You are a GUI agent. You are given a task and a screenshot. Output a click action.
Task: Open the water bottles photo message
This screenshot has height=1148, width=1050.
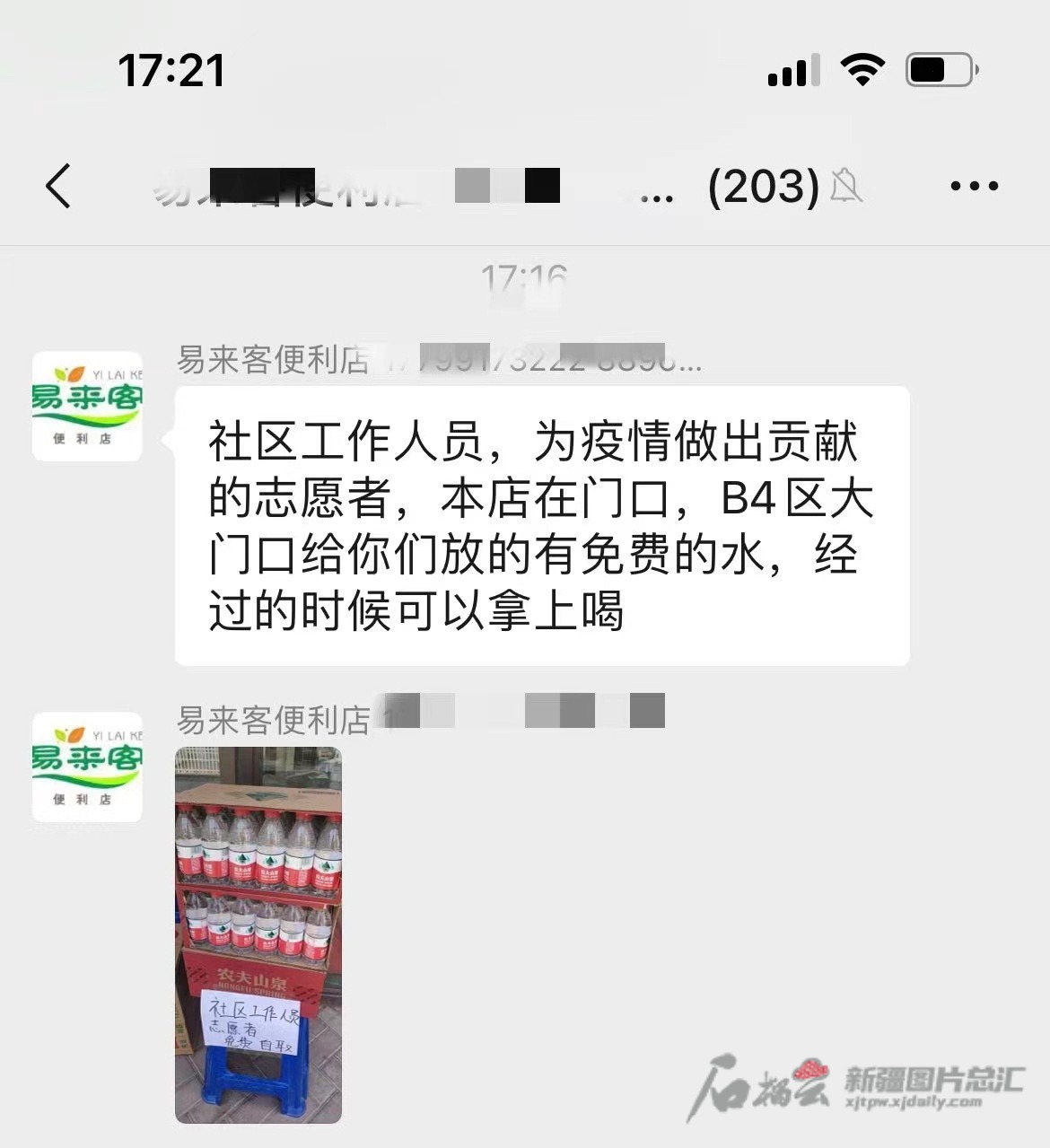point(258,934)
